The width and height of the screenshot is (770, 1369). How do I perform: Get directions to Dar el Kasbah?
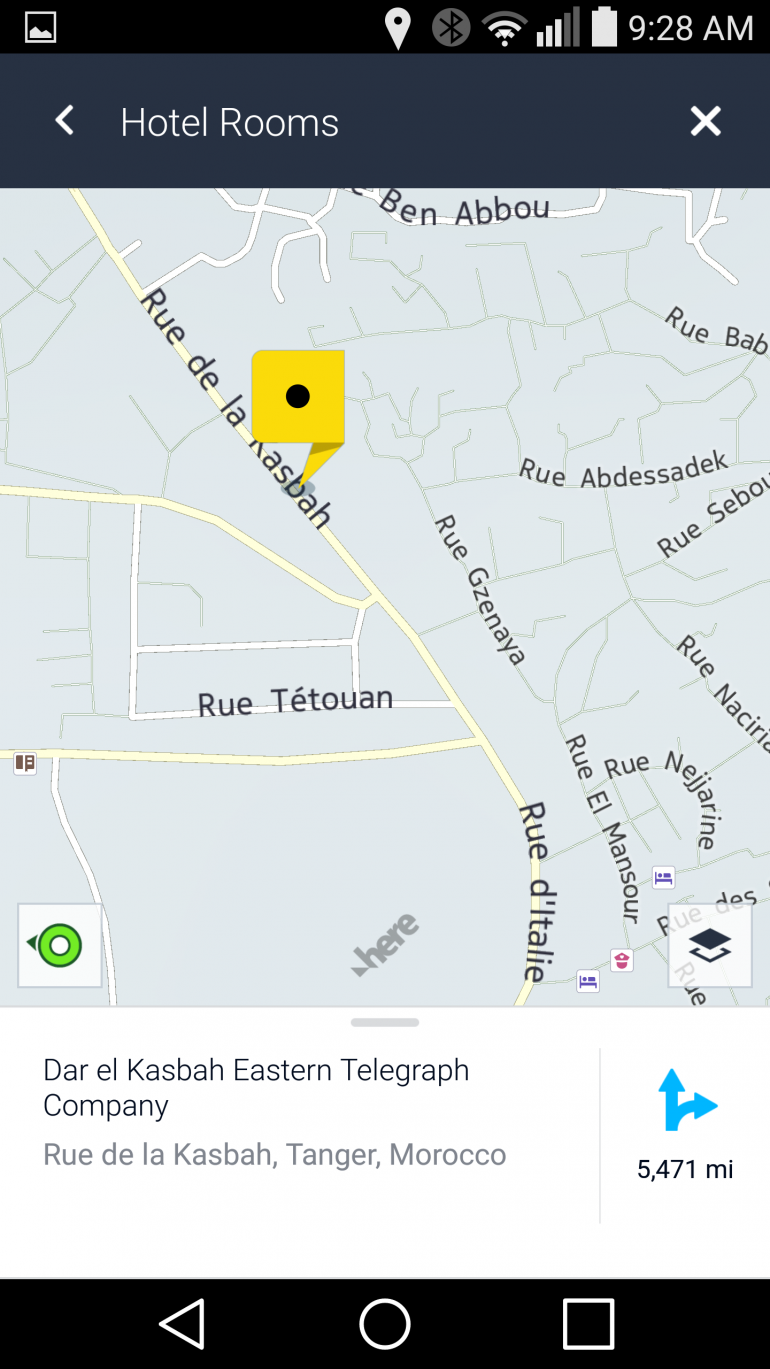tap(686, 1124)
